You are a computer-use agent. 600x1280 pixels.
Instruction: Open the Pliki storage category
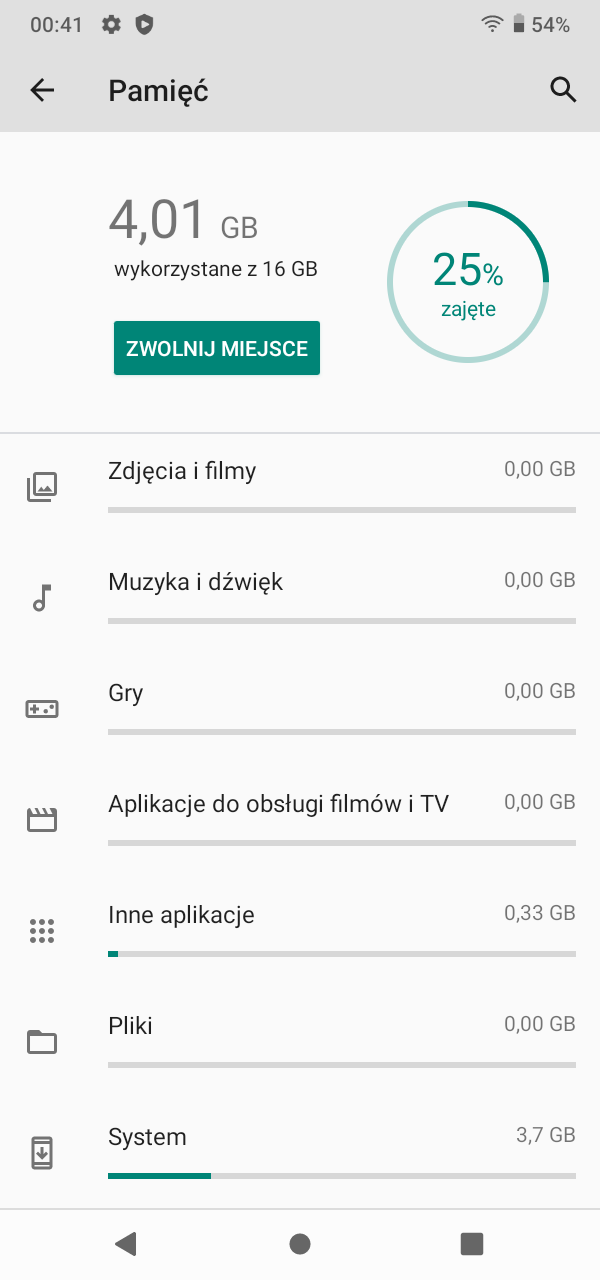300,1044
